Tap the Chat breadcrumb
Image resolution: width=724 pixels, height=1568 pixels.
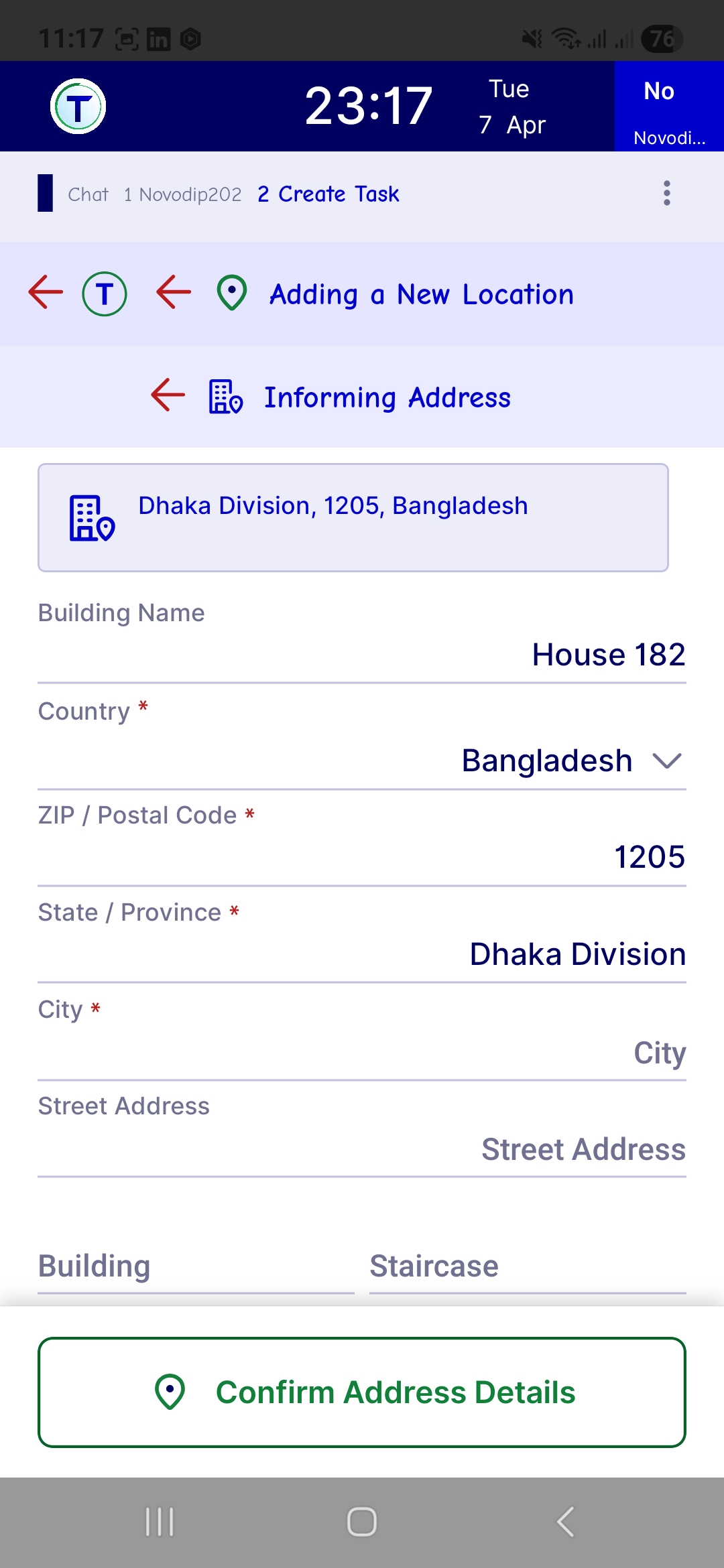coord(88,194)
